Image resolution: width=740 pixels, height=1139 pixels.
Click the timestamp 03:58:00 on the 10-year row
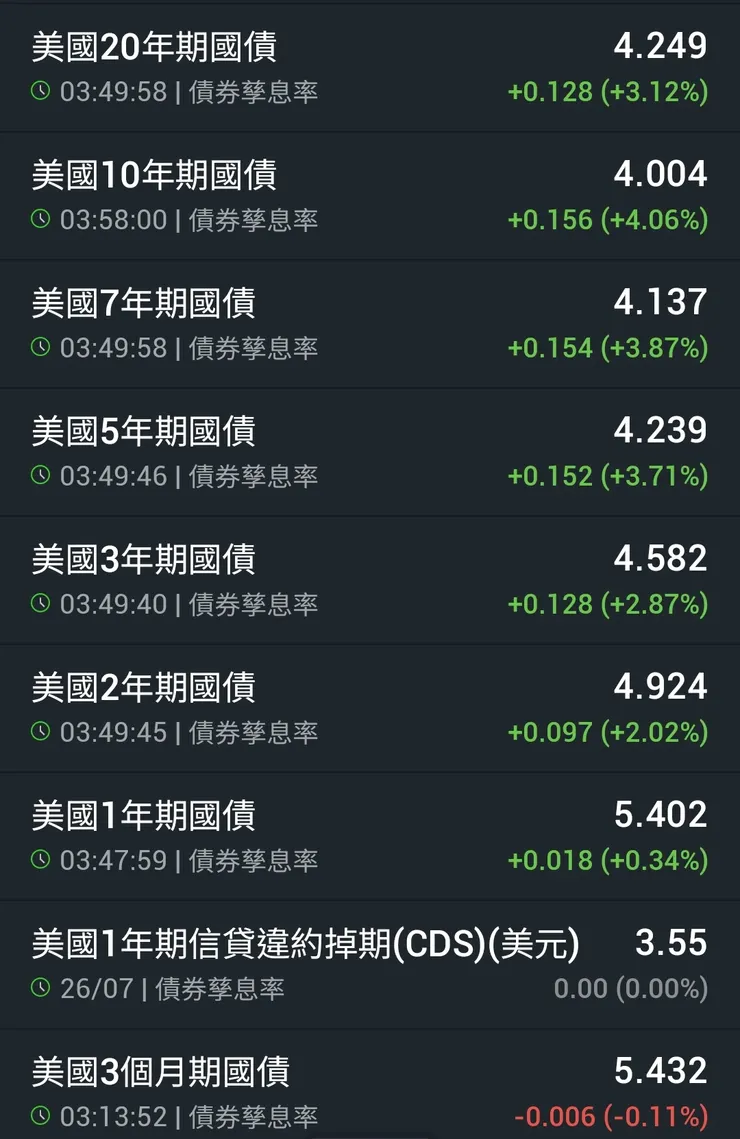click(114, 220)
